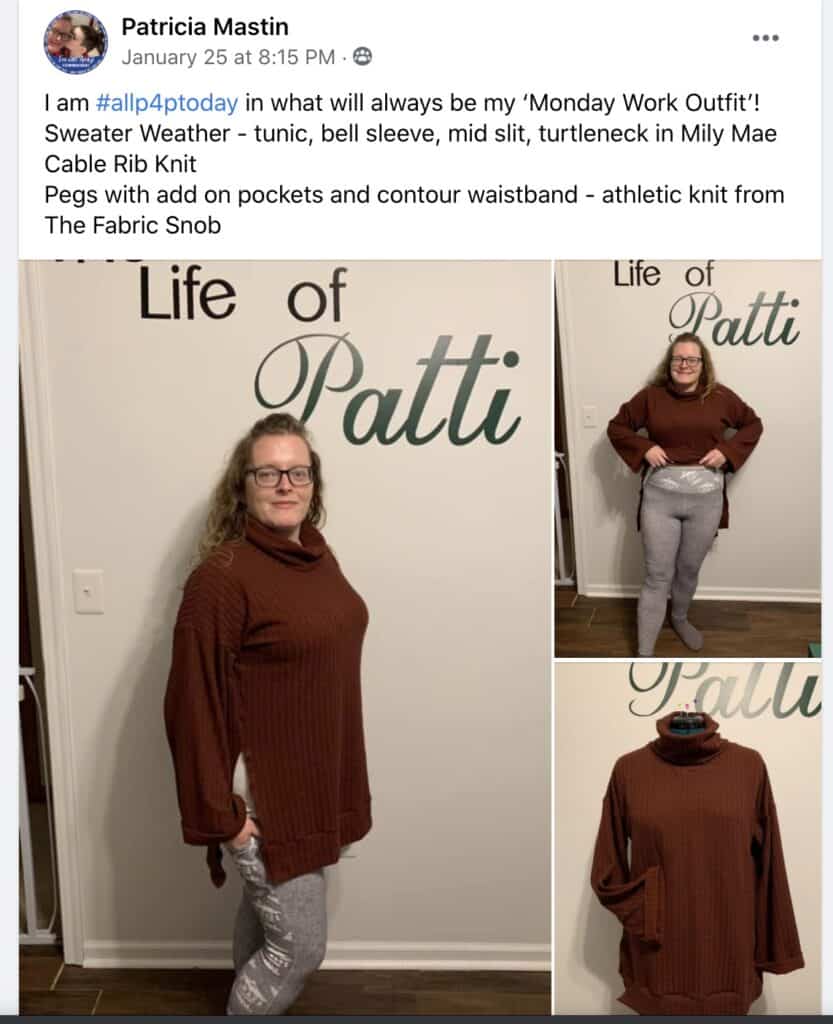Viewport: 833px width, 1024px height.
Task: Open the #allp4ptoday hashtag
Action: 167,104
